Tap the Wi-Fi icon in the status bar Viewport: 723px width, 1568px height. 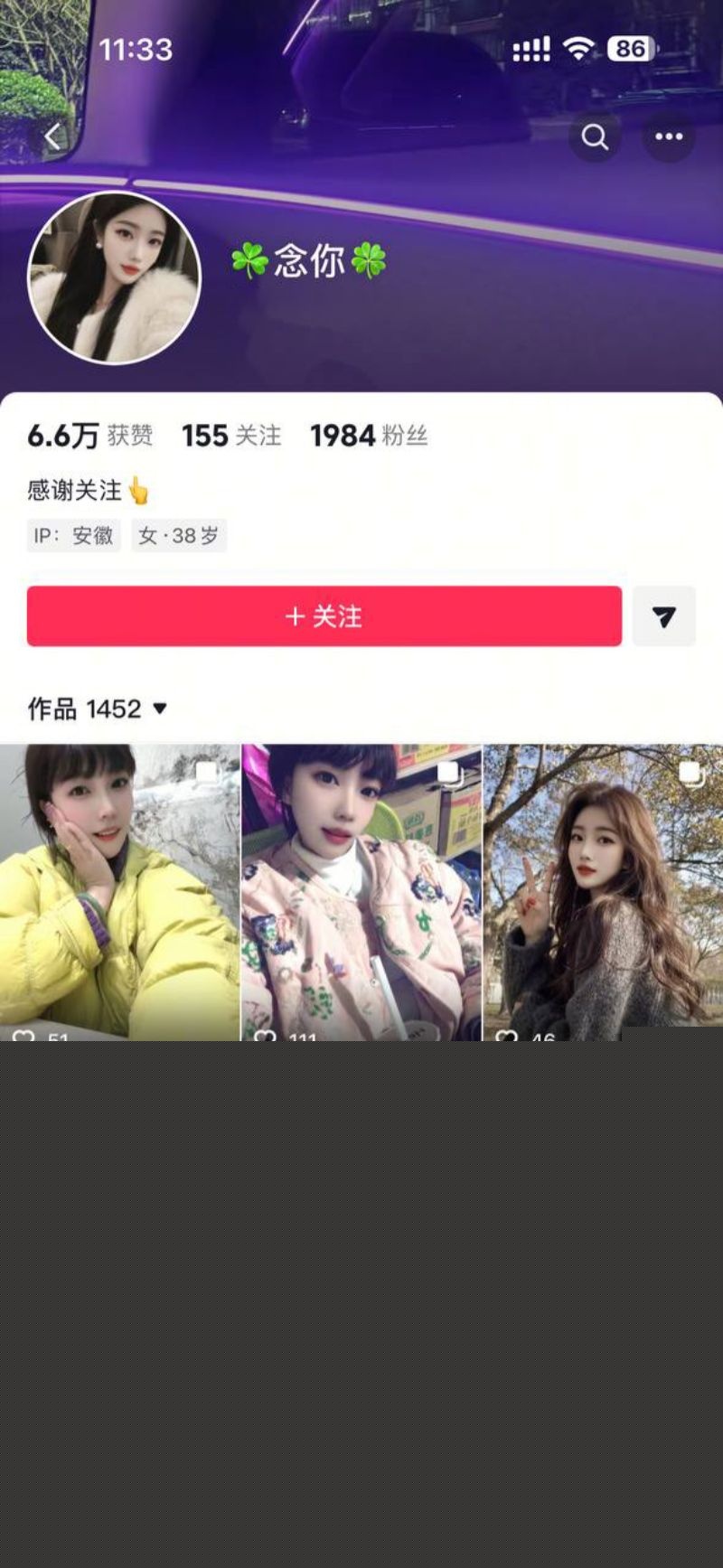tap(580, 50)
